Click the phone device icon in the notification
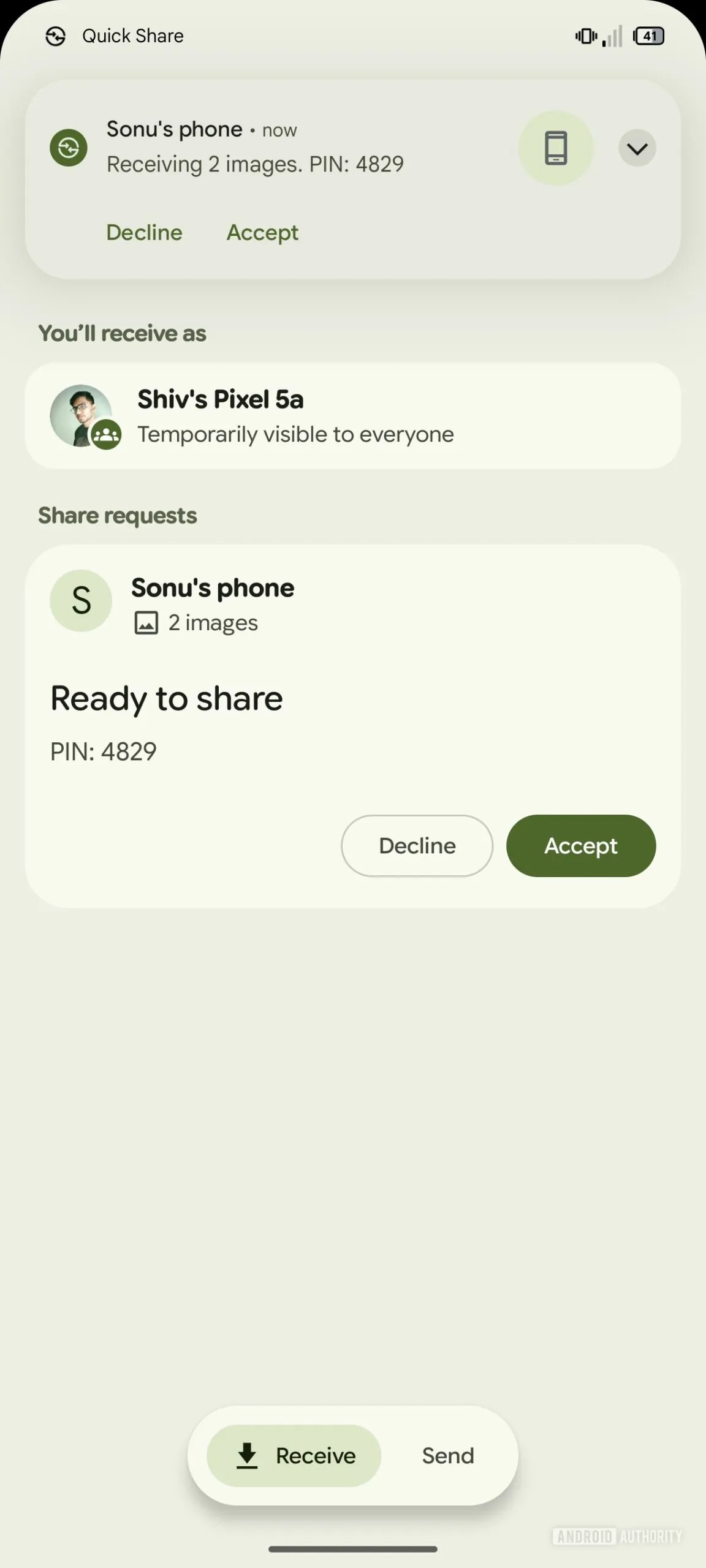 [x=555, y=148]
